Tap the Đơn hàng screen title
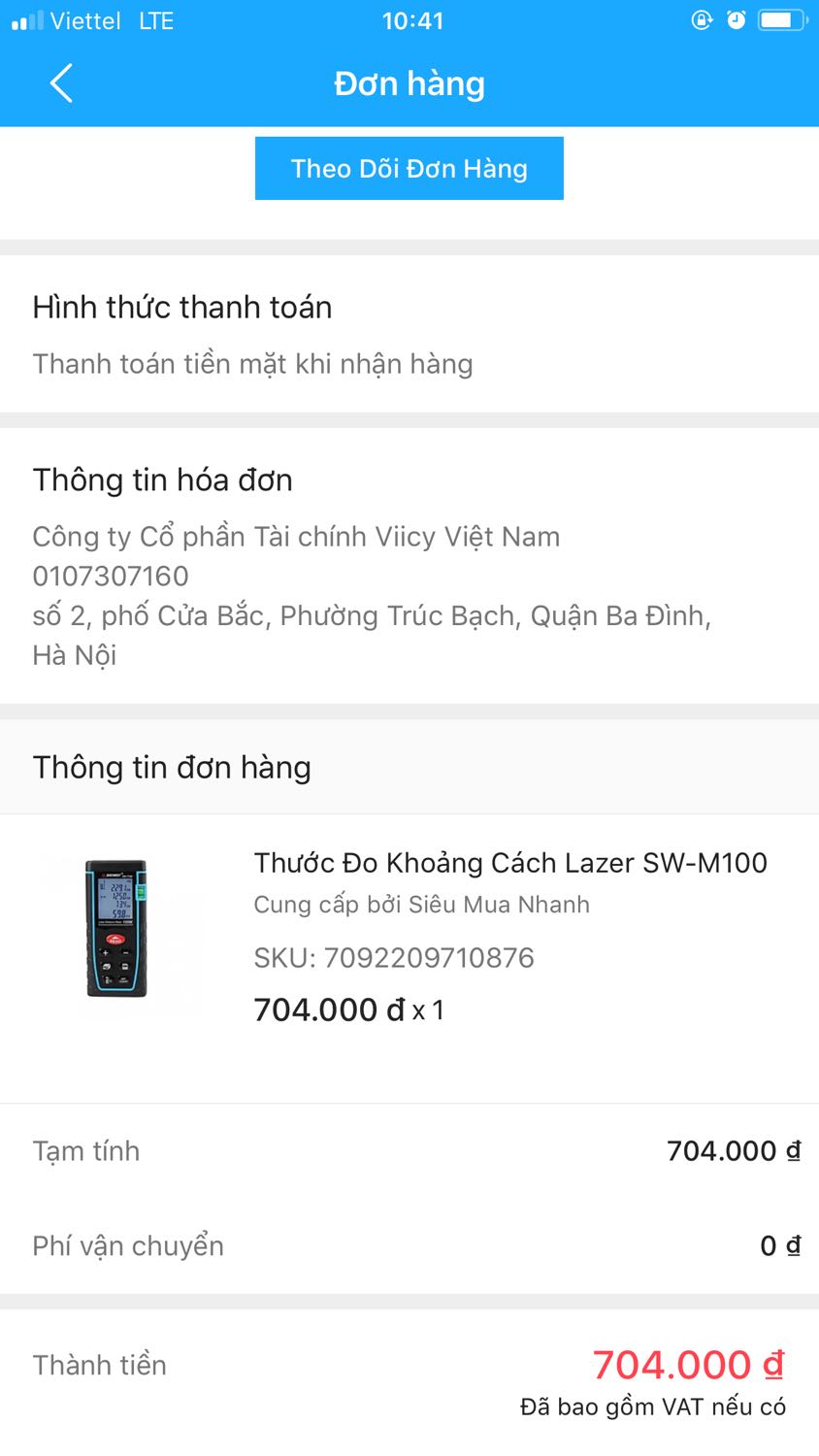819x1456 pixels. pos(409,83)
